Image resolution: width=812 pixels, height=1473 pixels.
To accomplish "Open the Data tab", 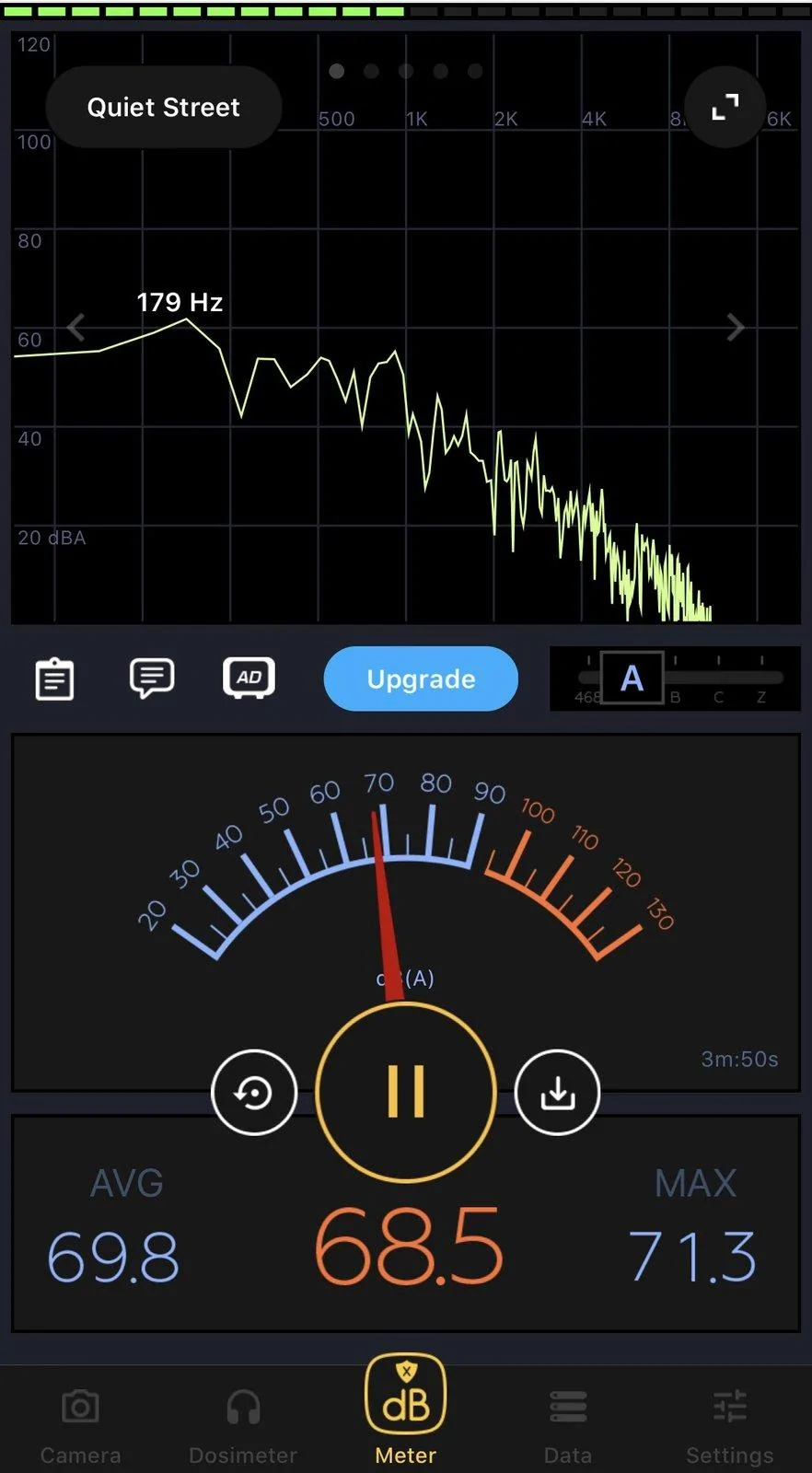I will [x=568, y=1425].
